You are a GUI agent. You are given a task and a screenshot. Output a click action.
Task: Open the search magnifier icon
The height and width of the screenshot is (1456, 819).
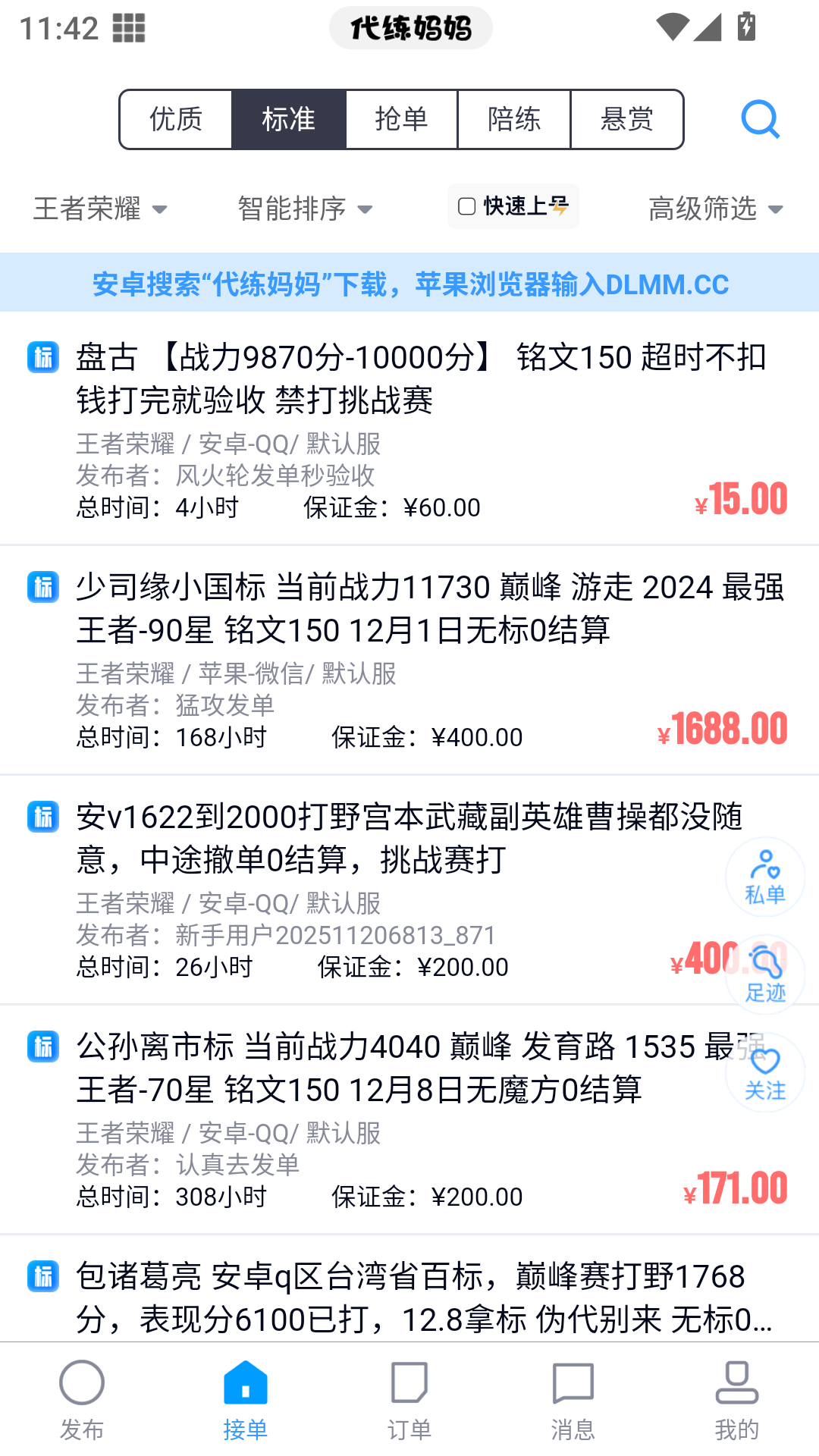pos(760,119)
